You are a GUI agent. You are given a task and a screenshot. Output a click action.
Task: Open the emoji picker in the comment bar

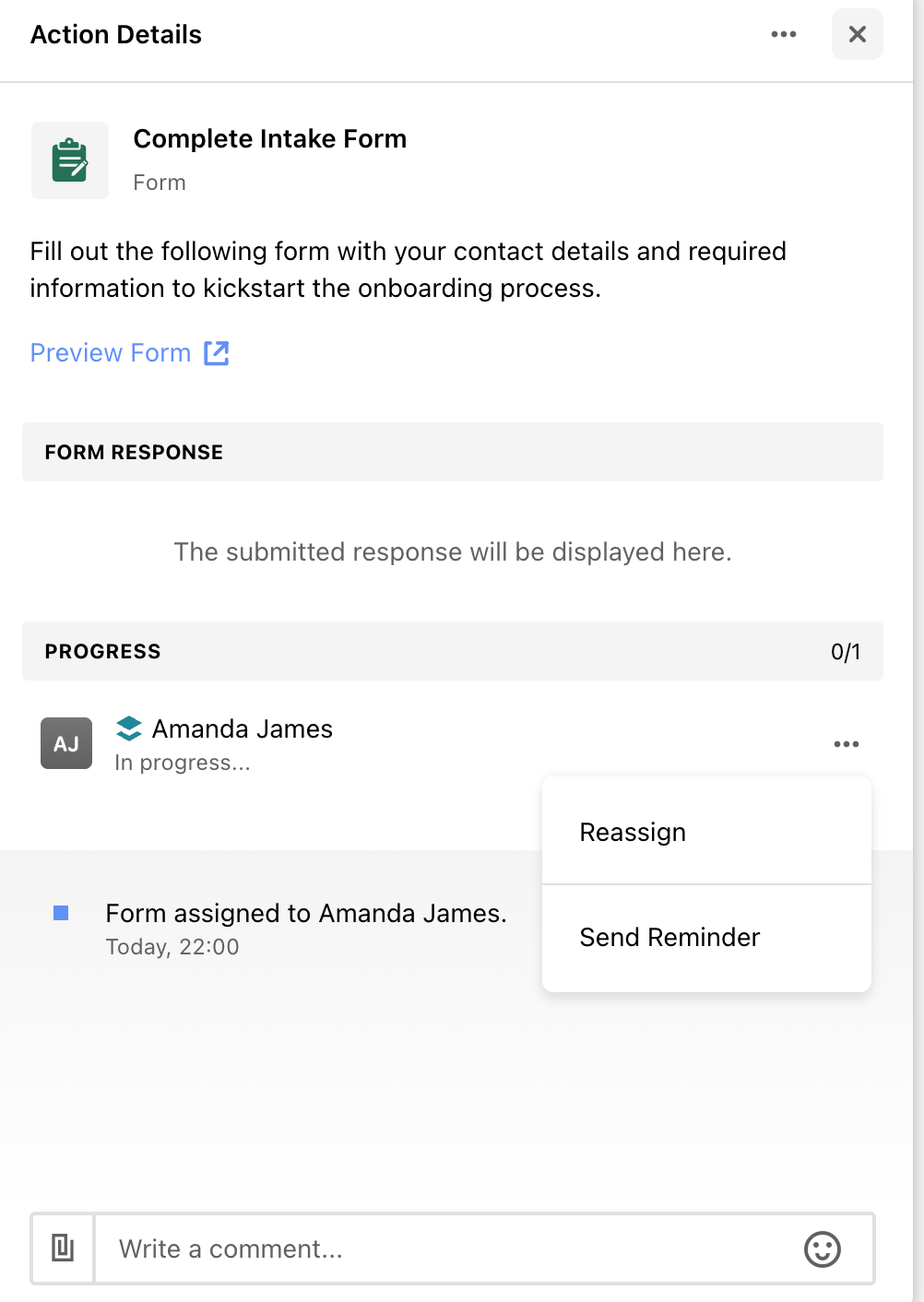tap(822, 1249)
